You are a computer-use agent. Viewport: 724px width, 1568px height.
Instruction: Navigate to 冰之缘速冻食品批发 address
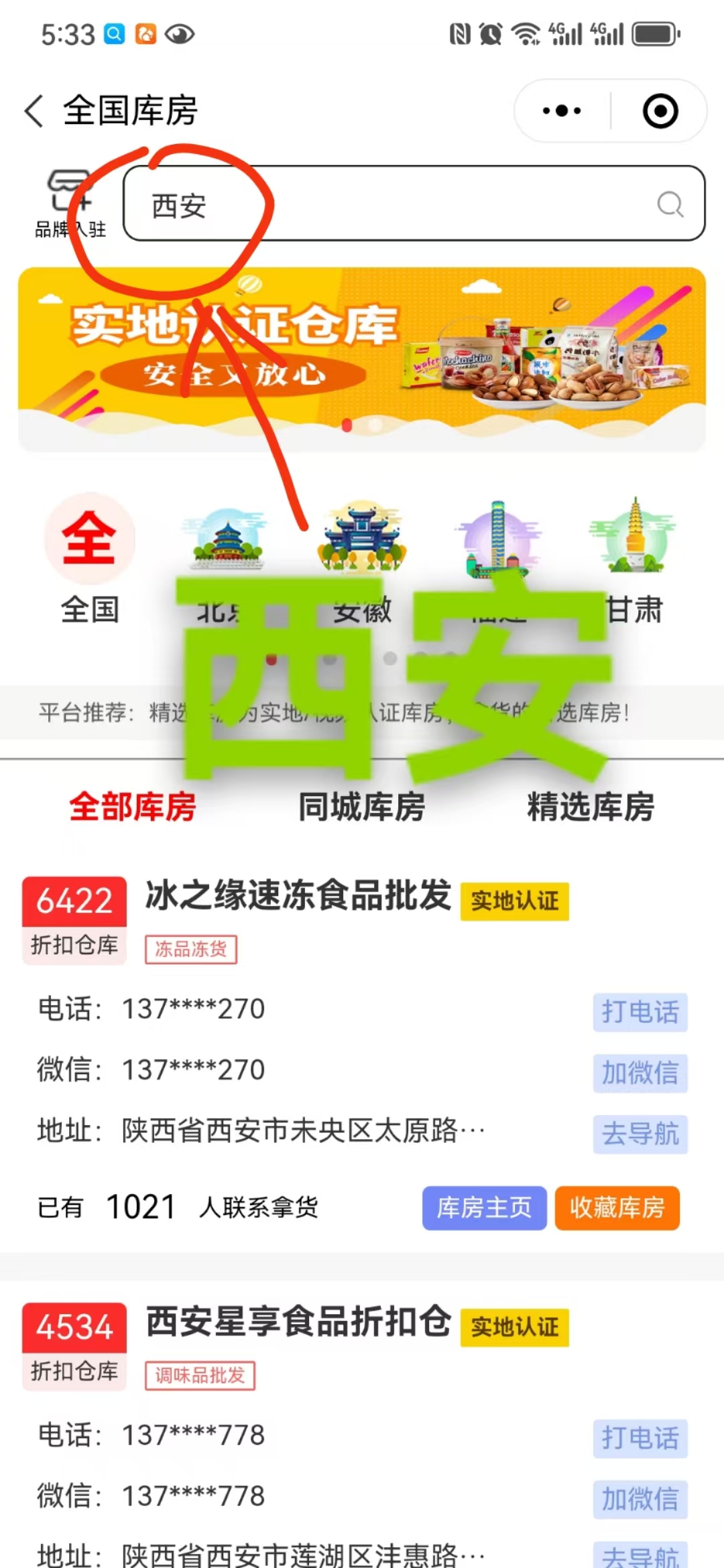coord(640,1134)
